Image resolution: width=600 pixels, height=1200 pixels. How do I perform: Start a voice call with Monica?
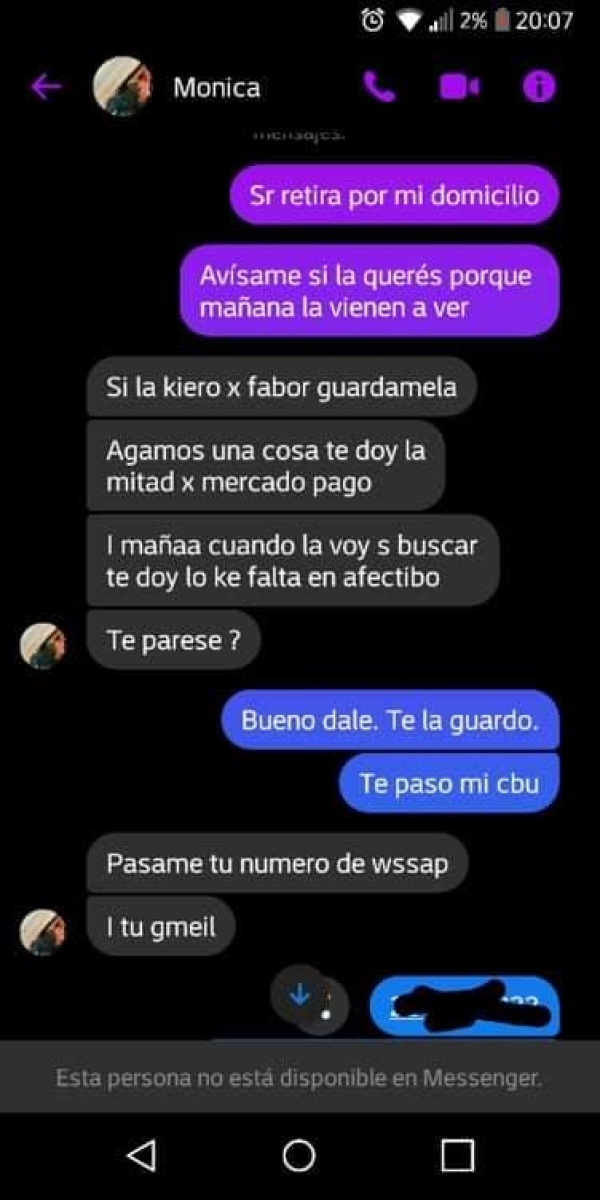coord(379,87)
